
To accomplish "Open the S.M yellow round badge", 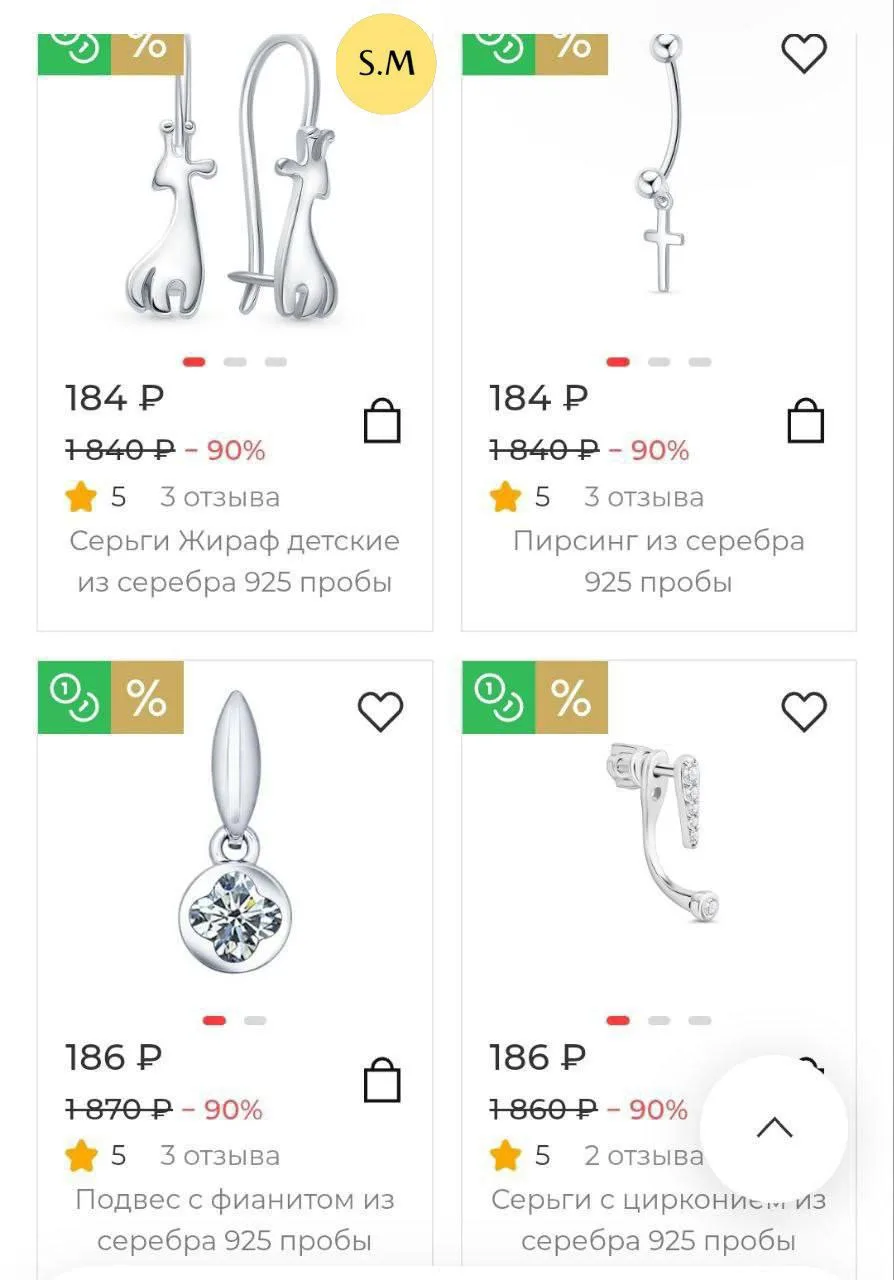I will pos(386,65).
